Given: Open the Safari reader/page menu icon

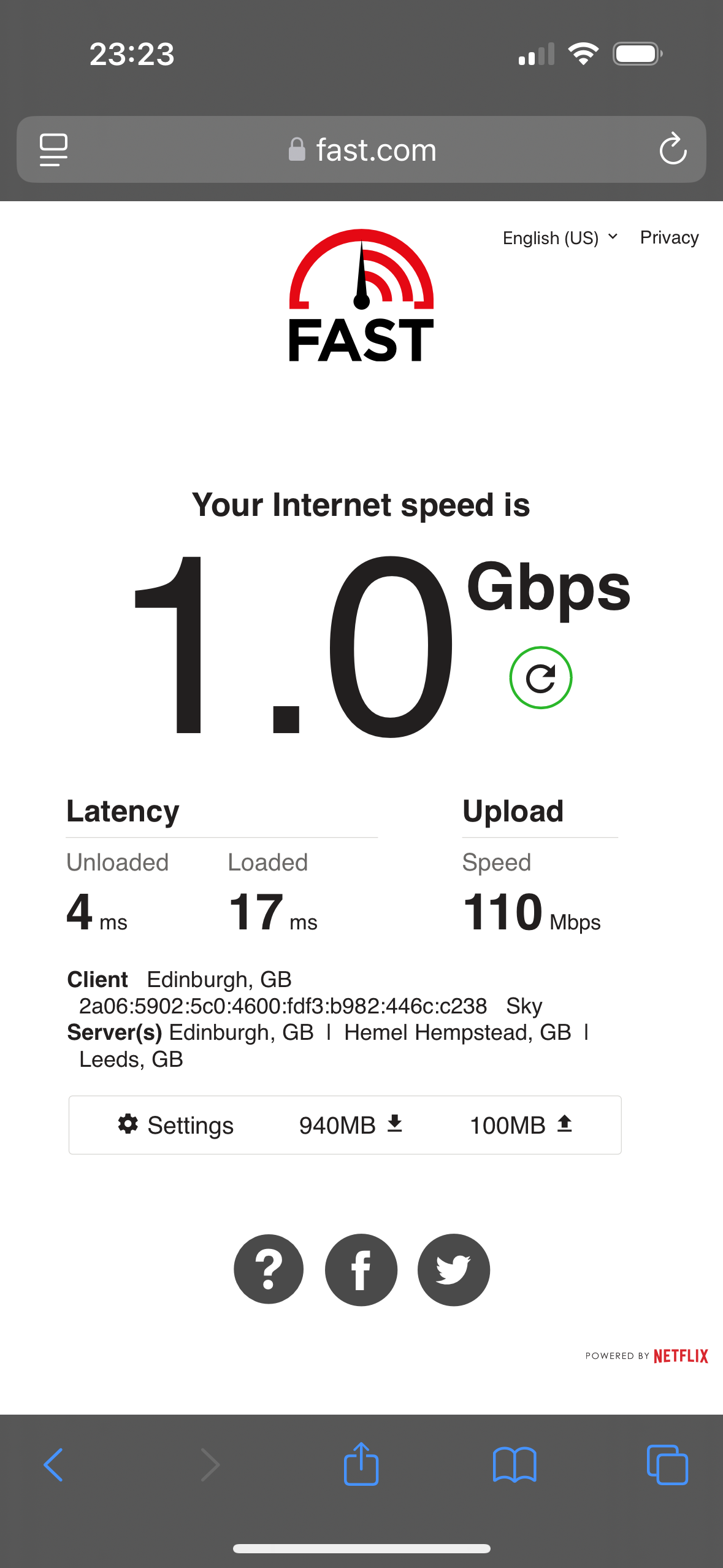Looking at the screenshot, I should coord(53,150).
